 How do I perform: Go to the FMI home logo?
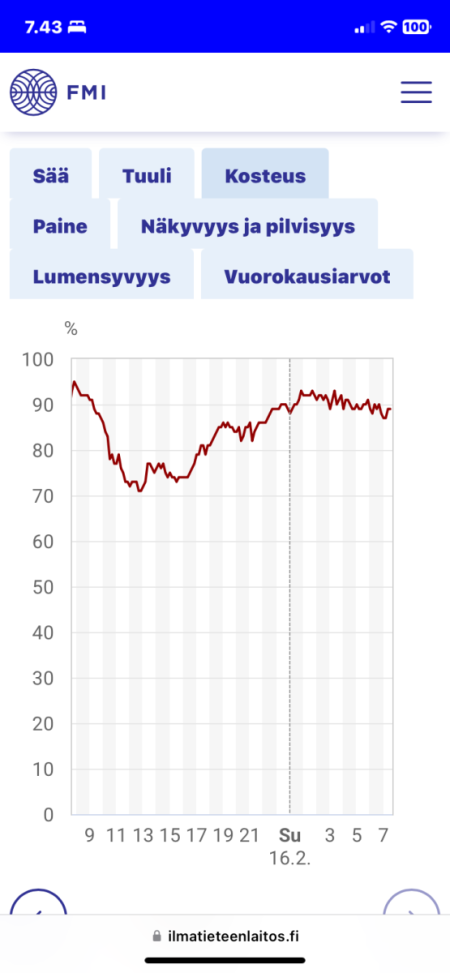pos(58,92)
